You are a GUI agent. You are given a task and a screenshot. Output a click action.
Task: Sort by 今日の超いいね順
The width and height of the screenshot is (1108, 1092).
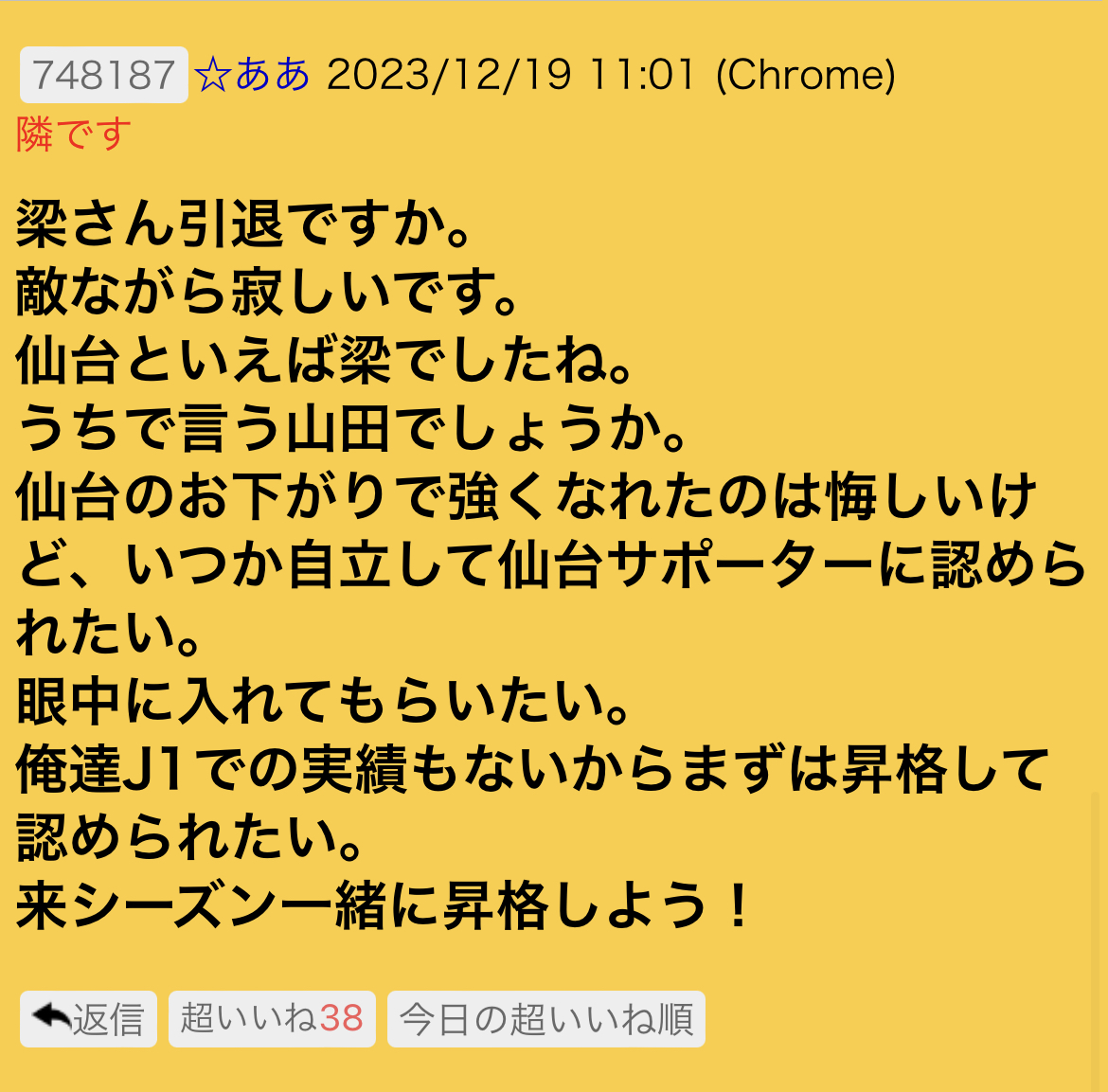546,1018
